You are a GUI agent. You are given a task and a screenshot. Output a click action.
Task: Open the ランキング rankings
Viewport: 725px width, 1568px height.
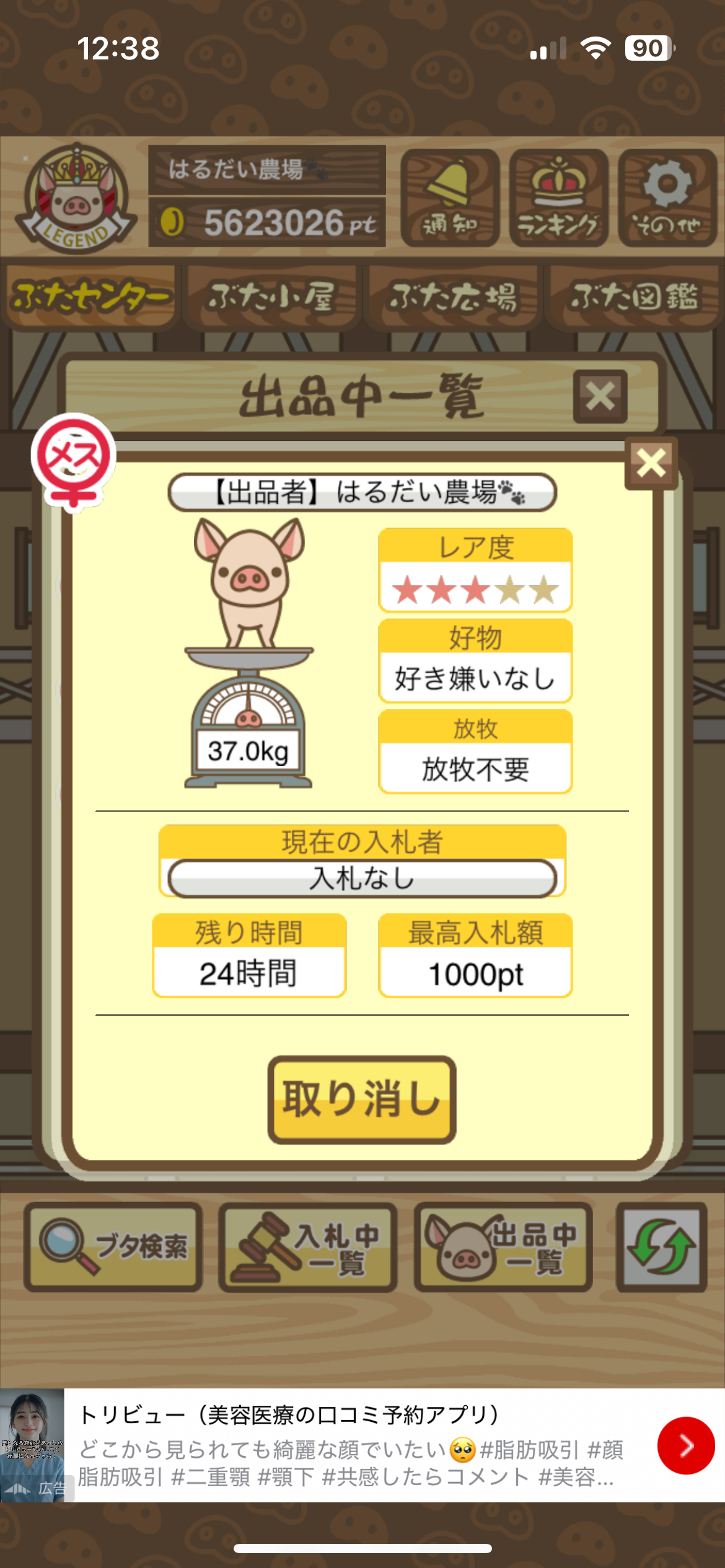point(558,198)
